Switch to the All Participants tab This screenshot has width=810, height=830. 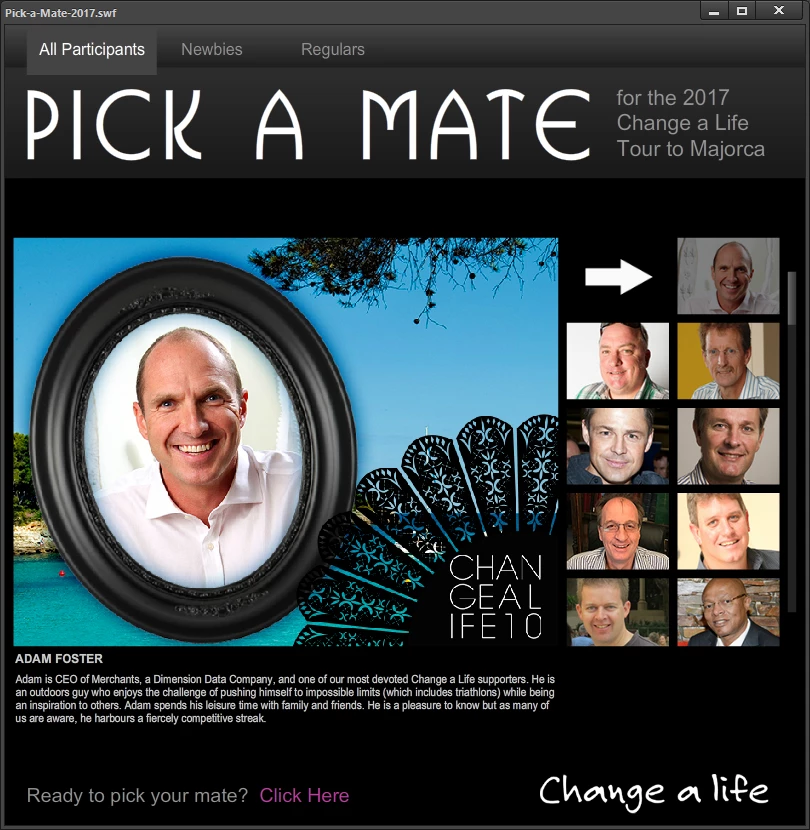coord(92,49)
